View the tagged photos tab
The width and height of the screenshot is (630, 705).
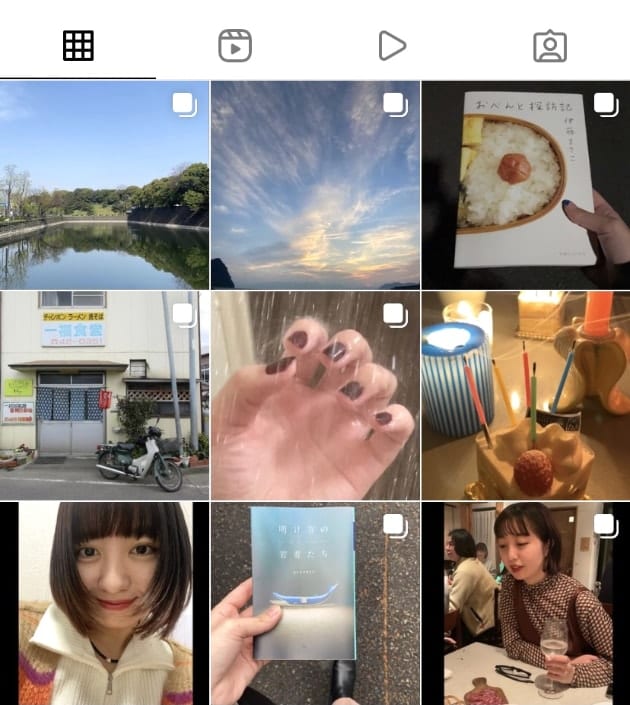pyautogui.click(x=550, y=46)
